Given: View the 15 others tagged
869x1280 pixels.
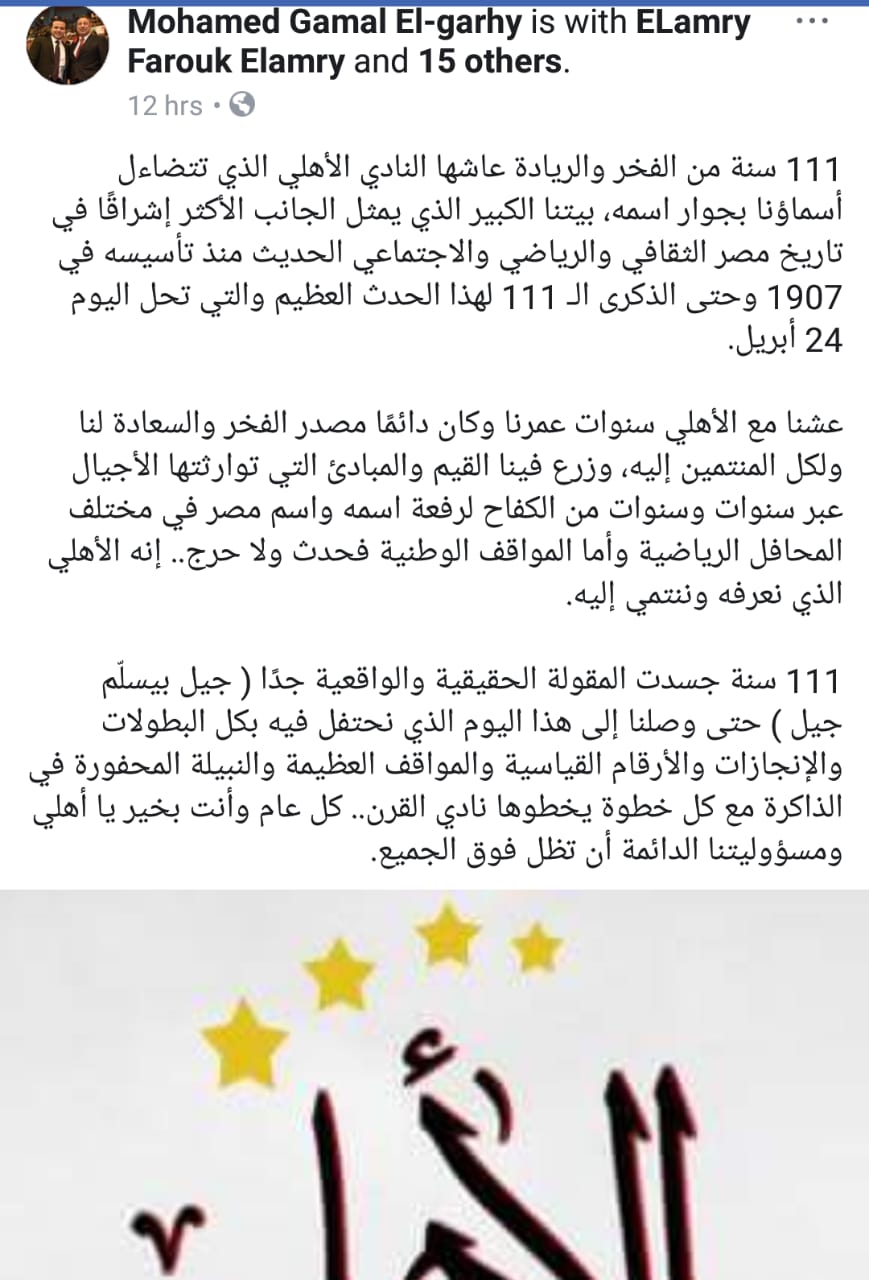Looking at the screenshot, I should (x=489, y=62).
